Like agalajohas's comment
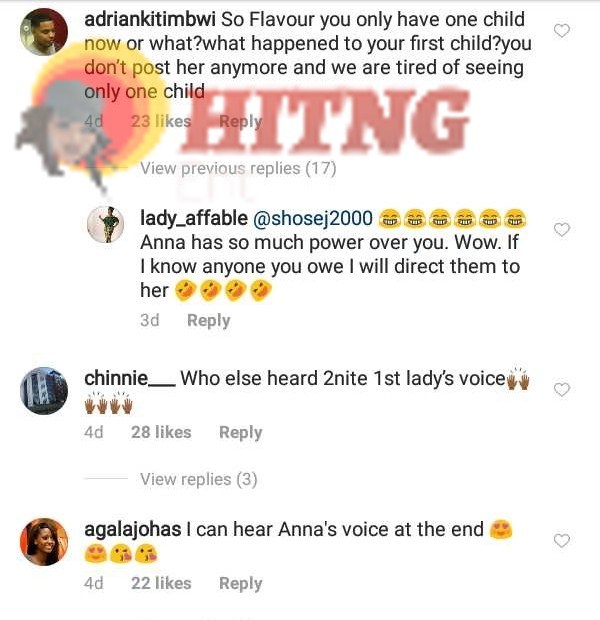600x620 pixels. [x=562, y=540]
